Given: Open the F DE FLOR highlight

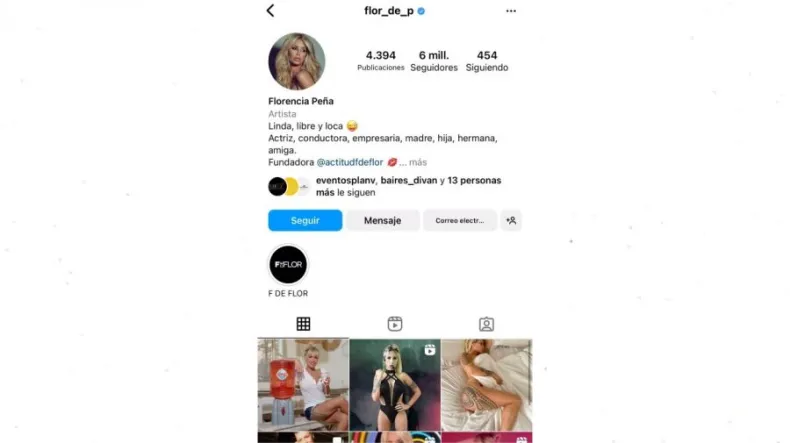Looking at the screenshot, I should [x=288, y=265].
